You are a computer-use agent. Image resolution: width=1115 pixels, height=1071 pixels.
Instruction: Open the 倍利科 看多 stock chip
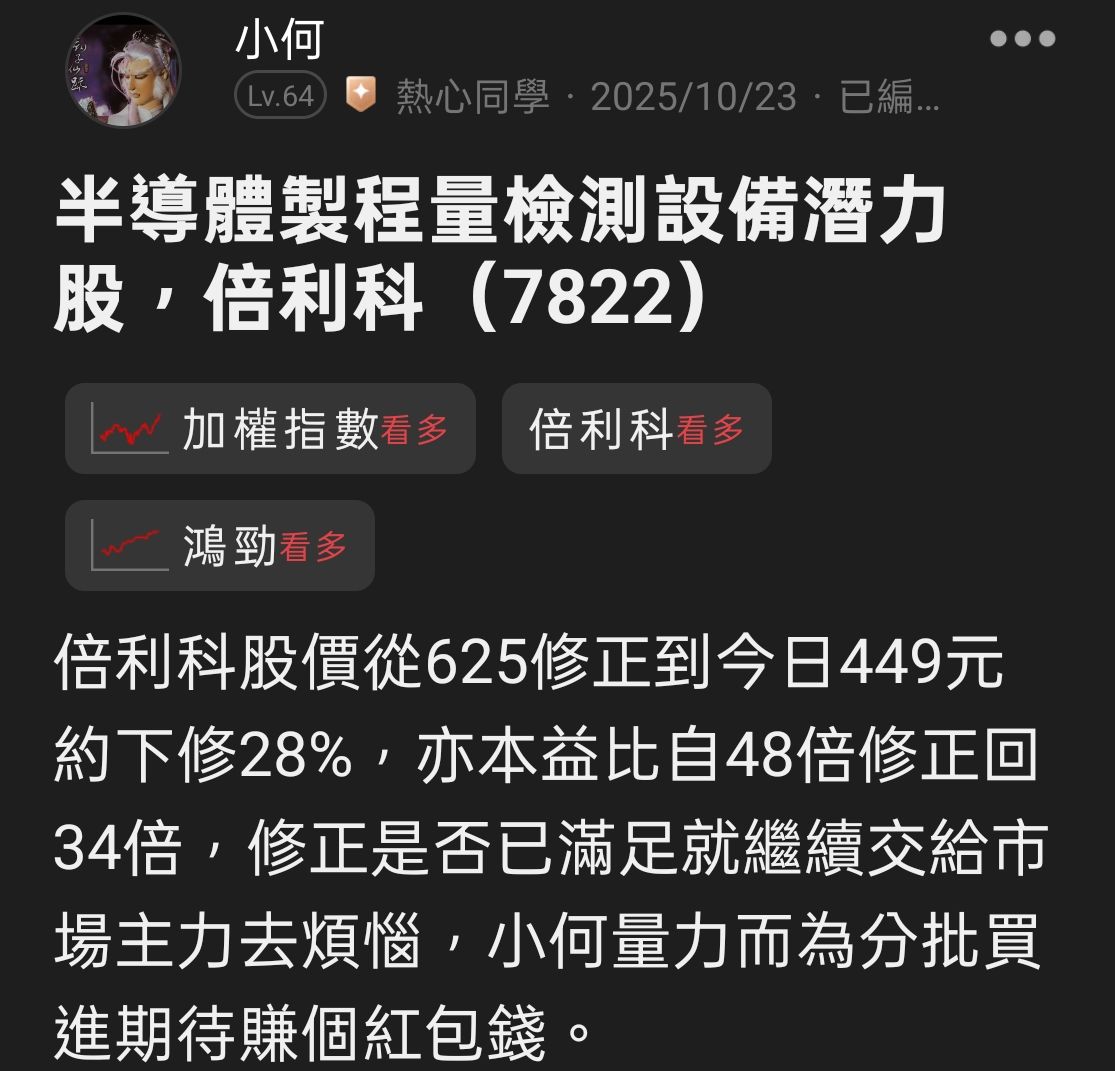[636, 429]
